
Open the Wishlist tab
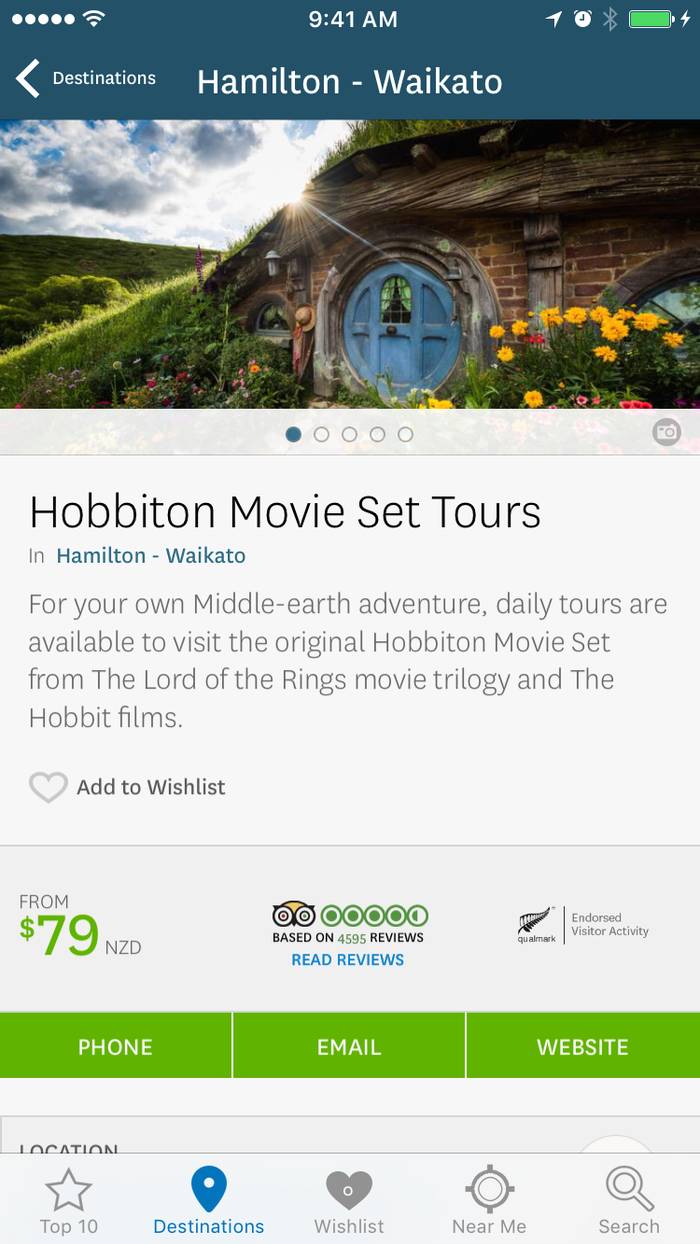coord(349,1201)
